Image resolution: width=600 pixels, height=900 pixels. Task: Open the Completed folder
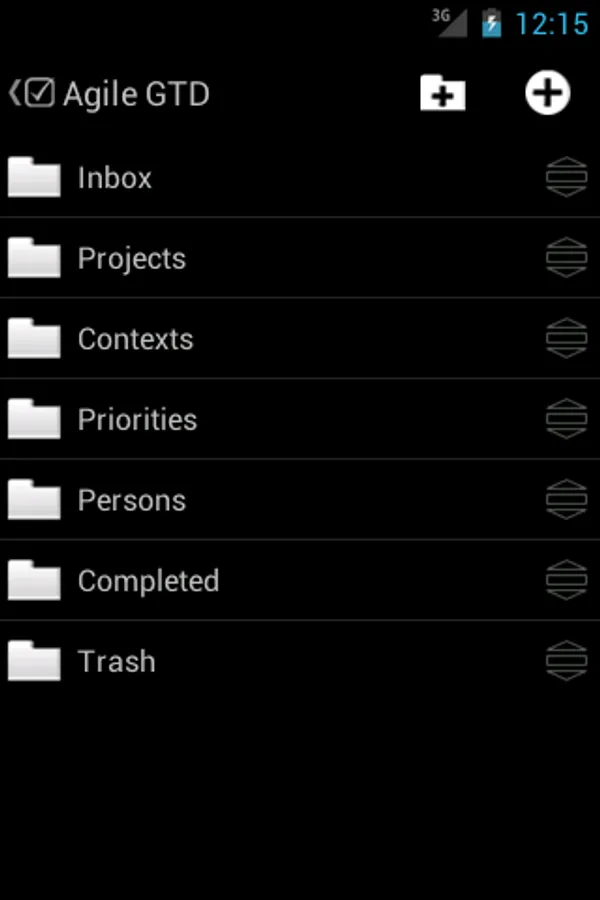[148, 581]
